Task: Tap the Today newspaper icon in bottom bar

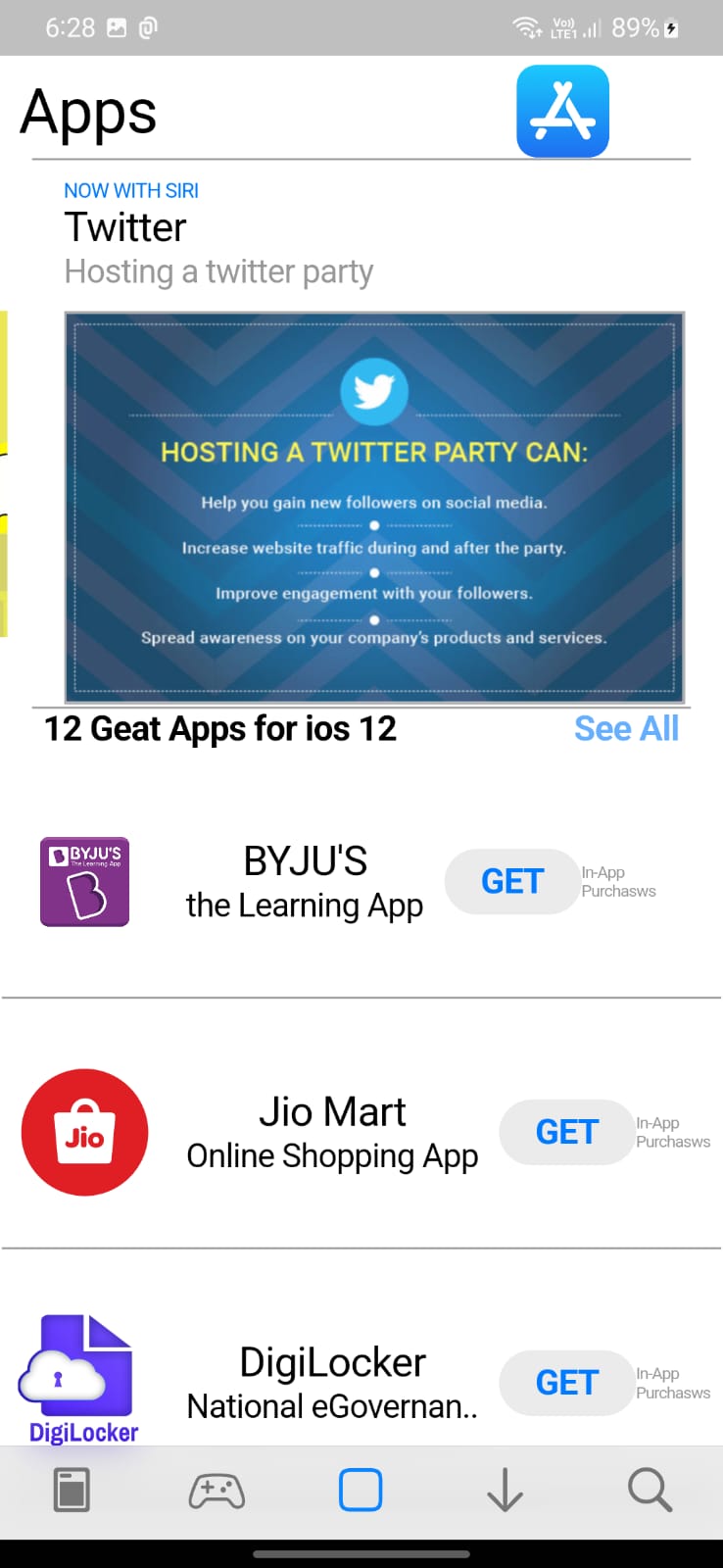Action: tap(72, 1489)
